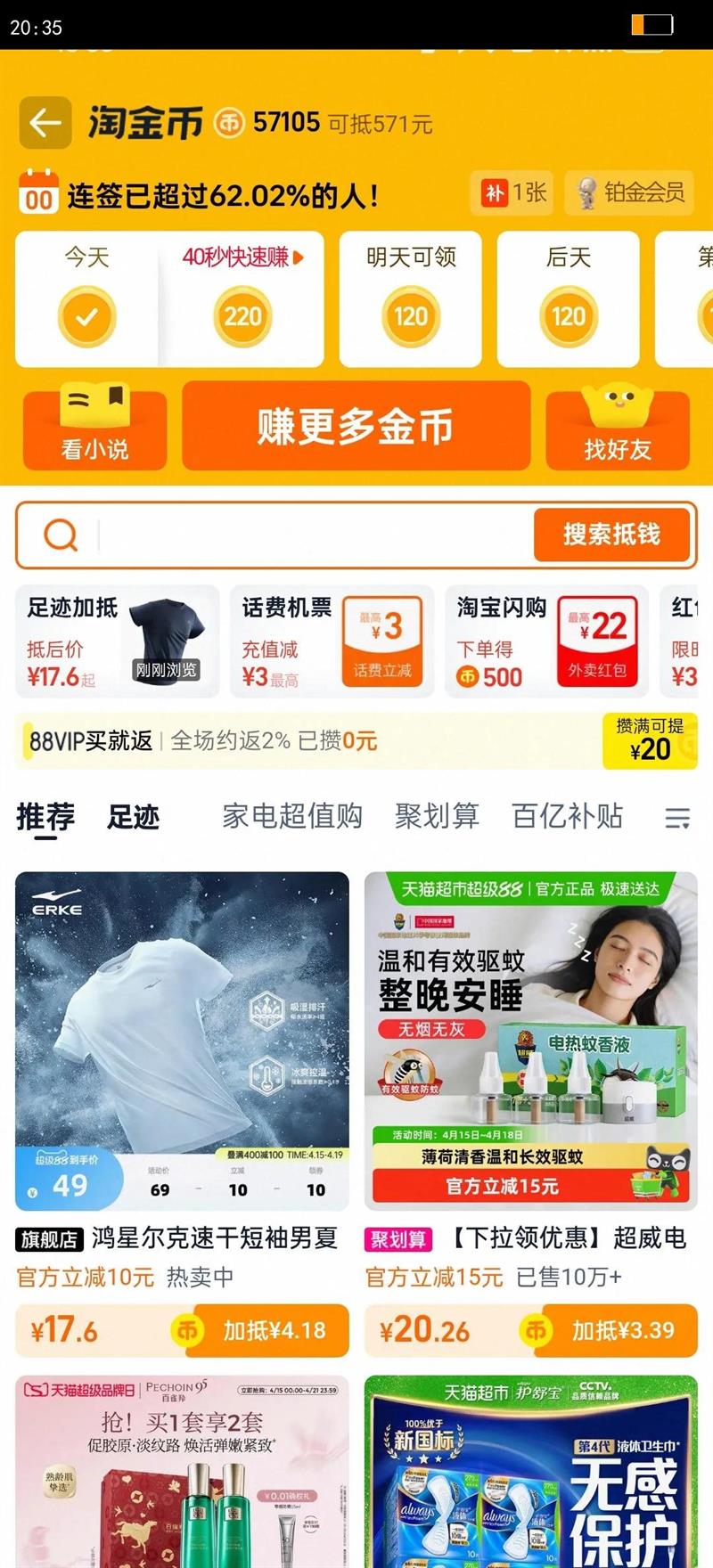Click the sign-in calendar icon
The height and width of the screenshot is (1568, 713).
37,192
